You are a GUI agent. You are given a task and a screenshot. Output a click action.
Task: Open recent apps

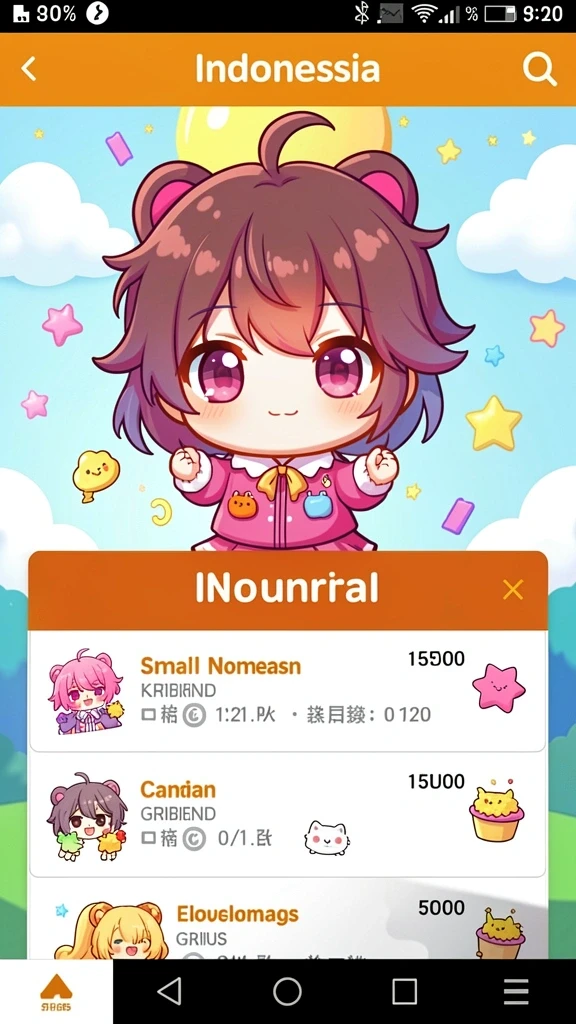404,992
